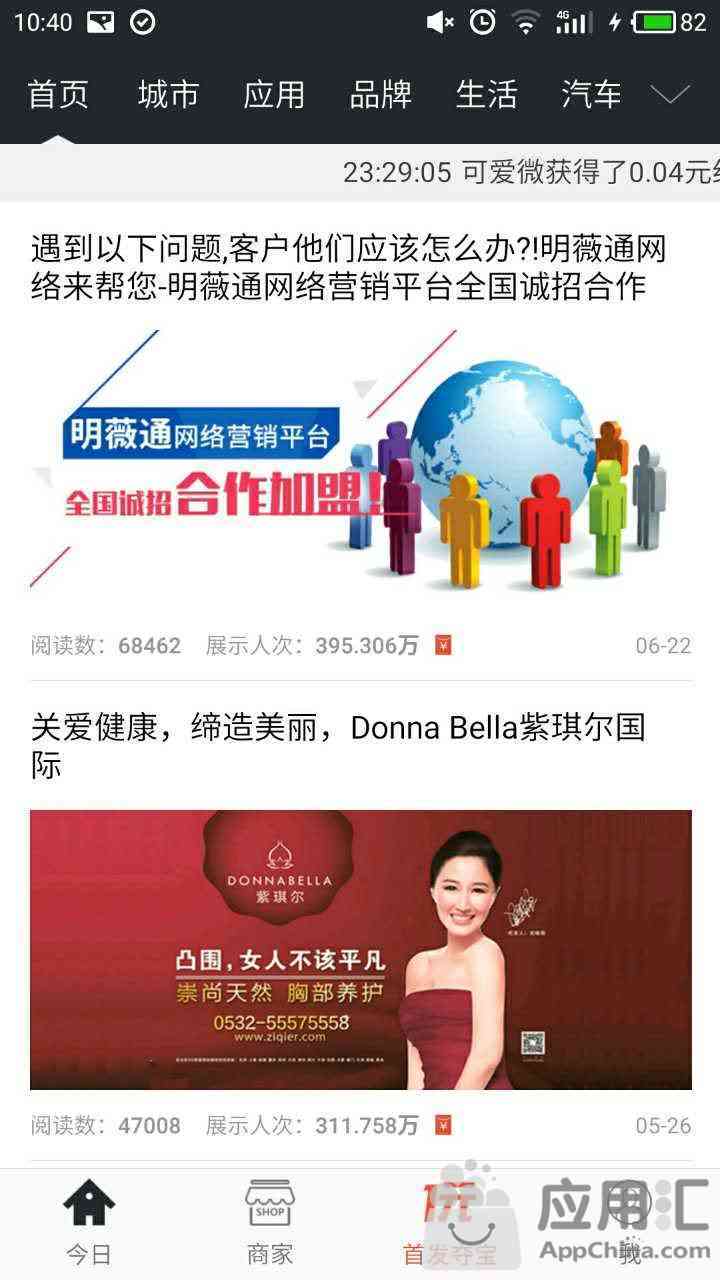Expand the category dropdown chevron
Image resolution: width=720 pixels, height=1280 pixels.
point(670,95)
